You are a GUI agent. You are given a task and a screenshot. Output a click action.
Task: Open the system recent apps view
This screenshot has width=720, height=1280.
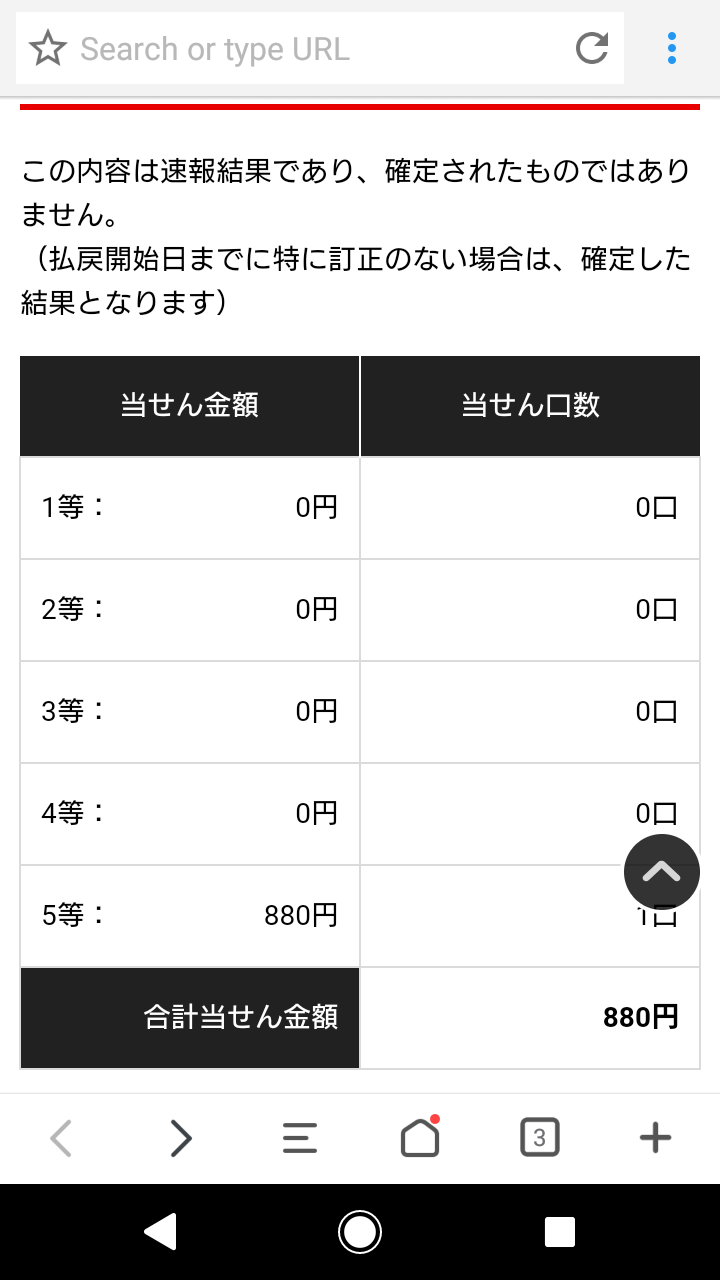560,1231
